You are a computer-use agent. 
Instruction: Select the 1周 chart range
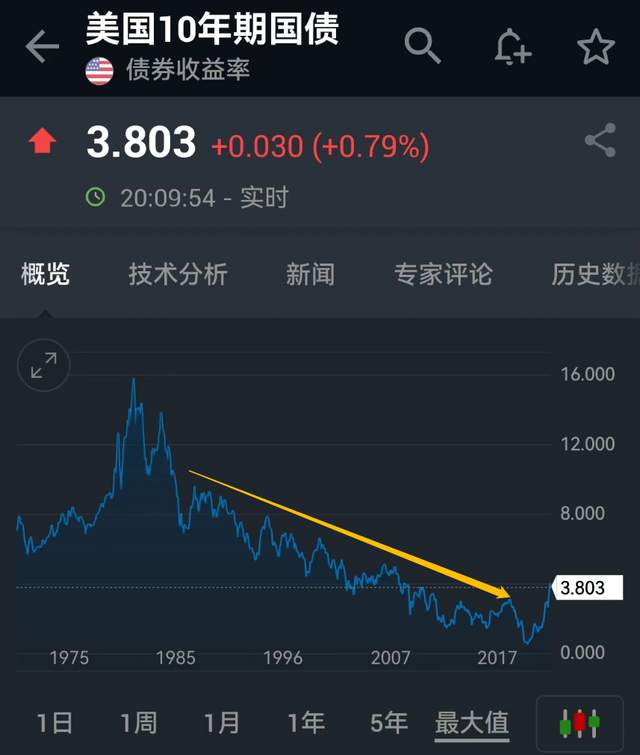138,722
